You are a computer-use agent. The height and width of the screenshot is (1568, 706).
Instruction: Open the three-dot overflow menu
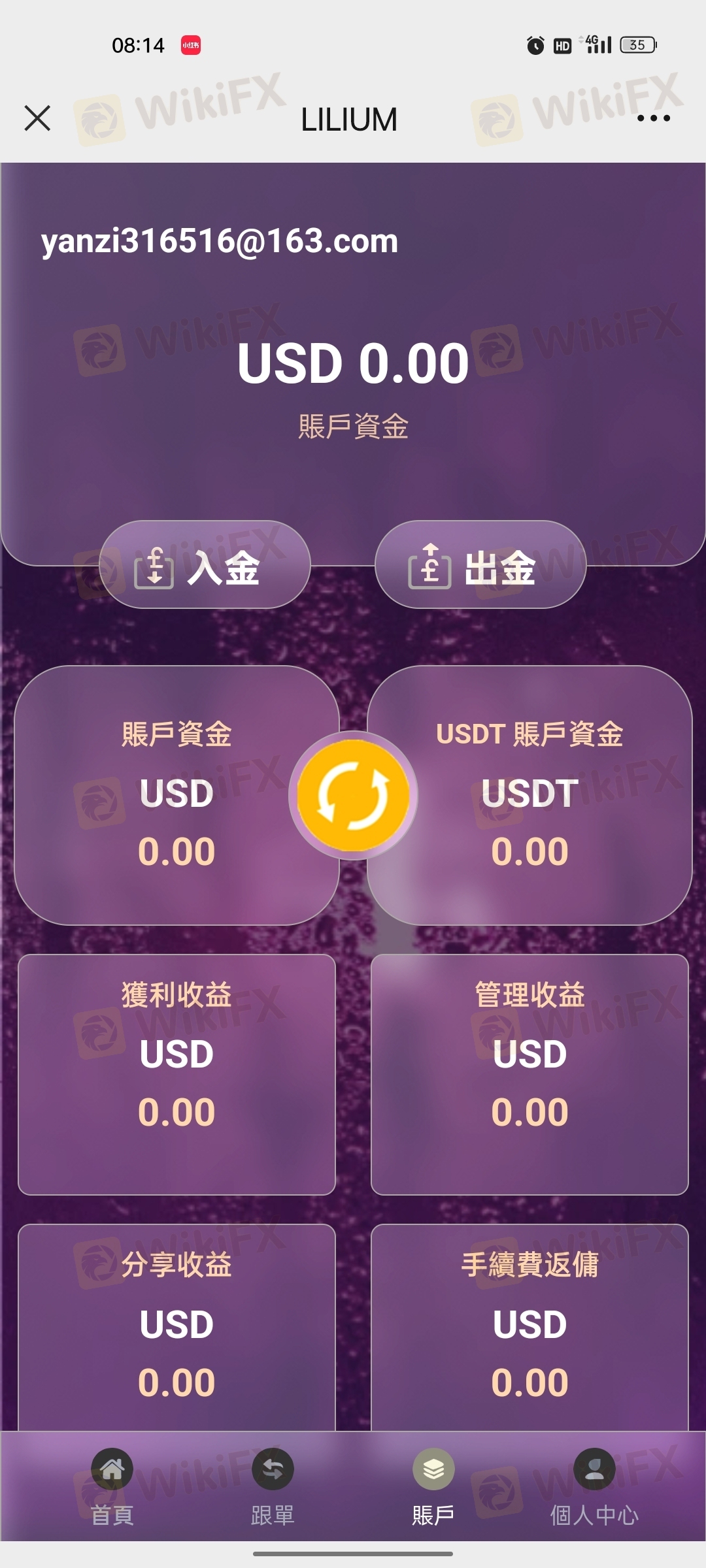[x=654, y=118]
